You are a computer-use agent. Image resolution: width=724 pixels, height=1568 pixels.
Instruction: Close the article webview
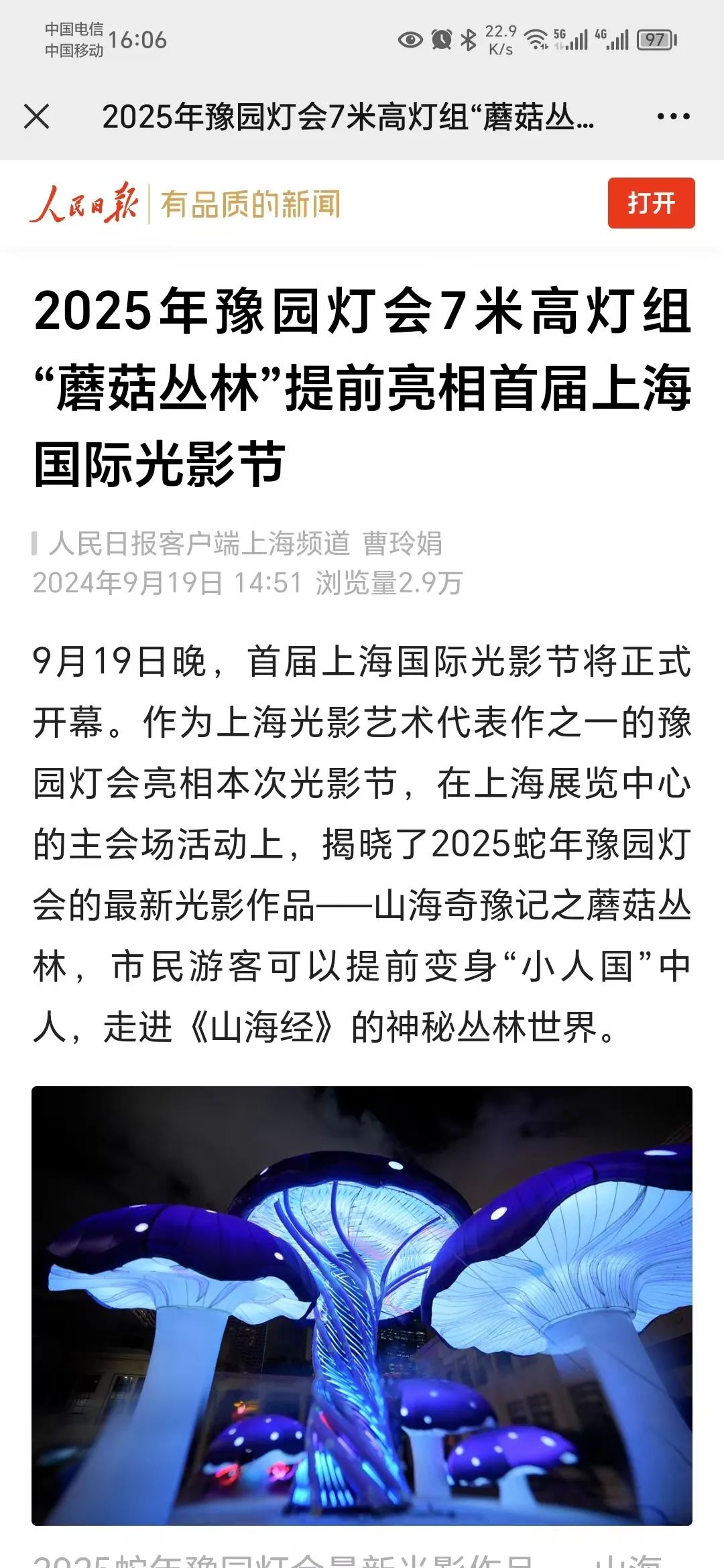37,117
